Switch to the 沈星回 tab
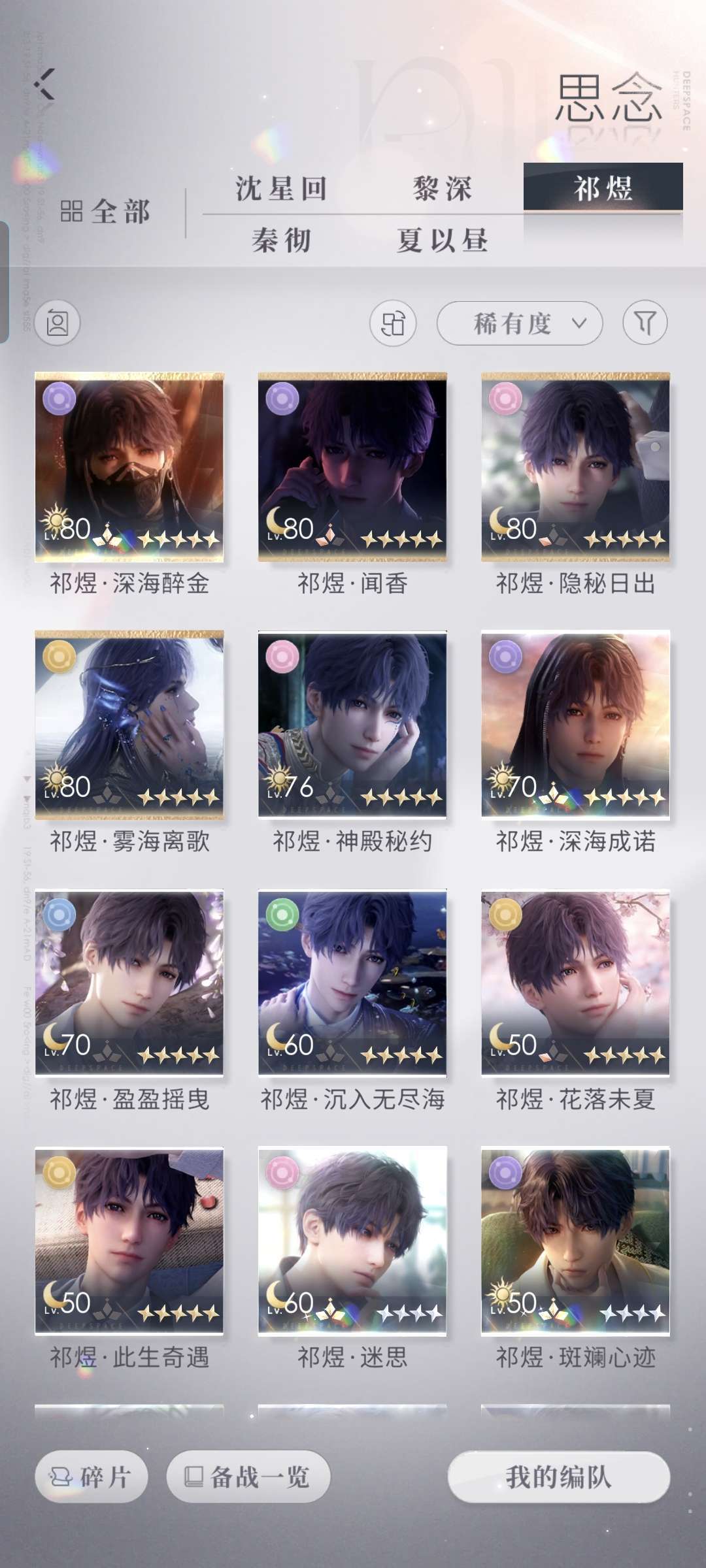The height and width of the screenshot is (1568, 706). (x=281, y=189)
